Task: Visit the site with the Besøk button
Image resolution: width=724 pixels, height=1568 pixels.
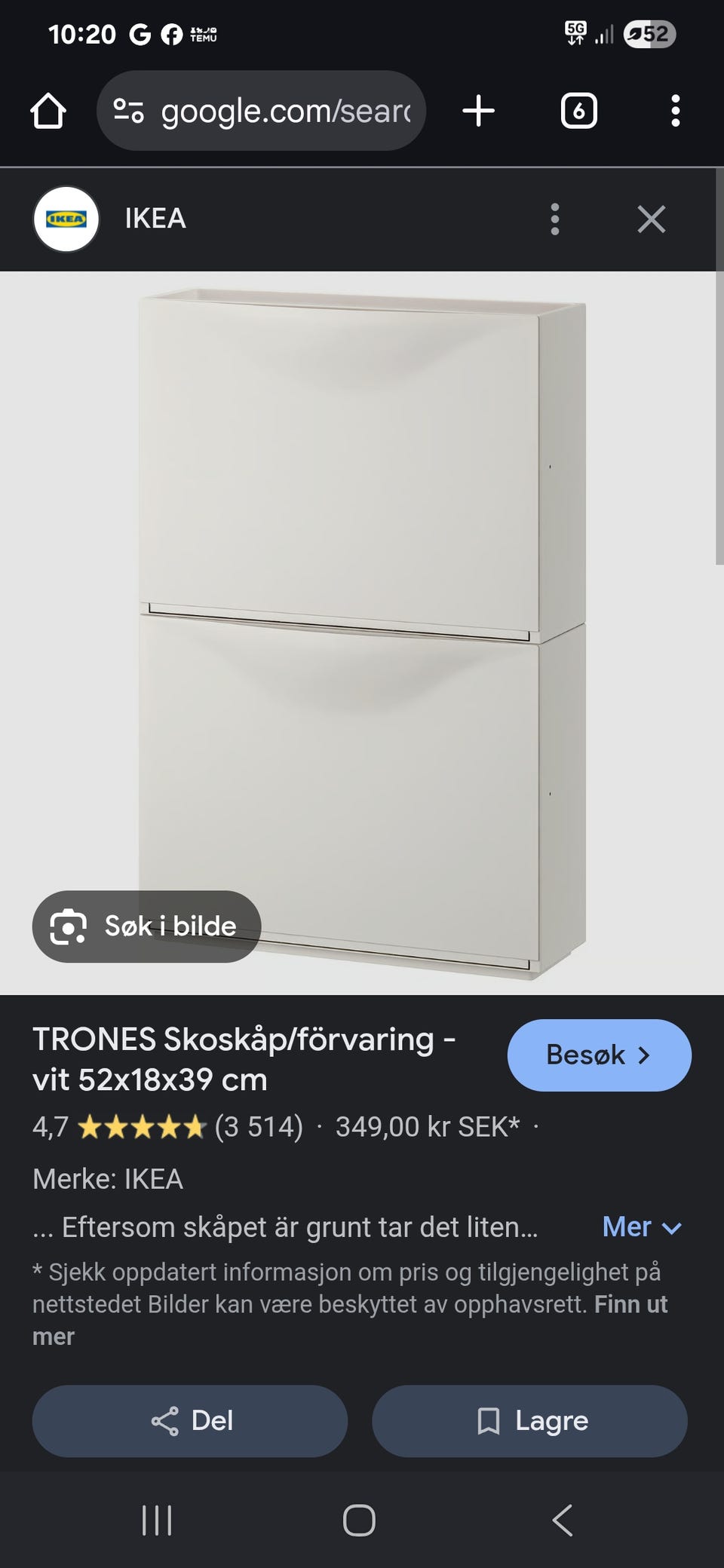Action: click(599, 1055)
